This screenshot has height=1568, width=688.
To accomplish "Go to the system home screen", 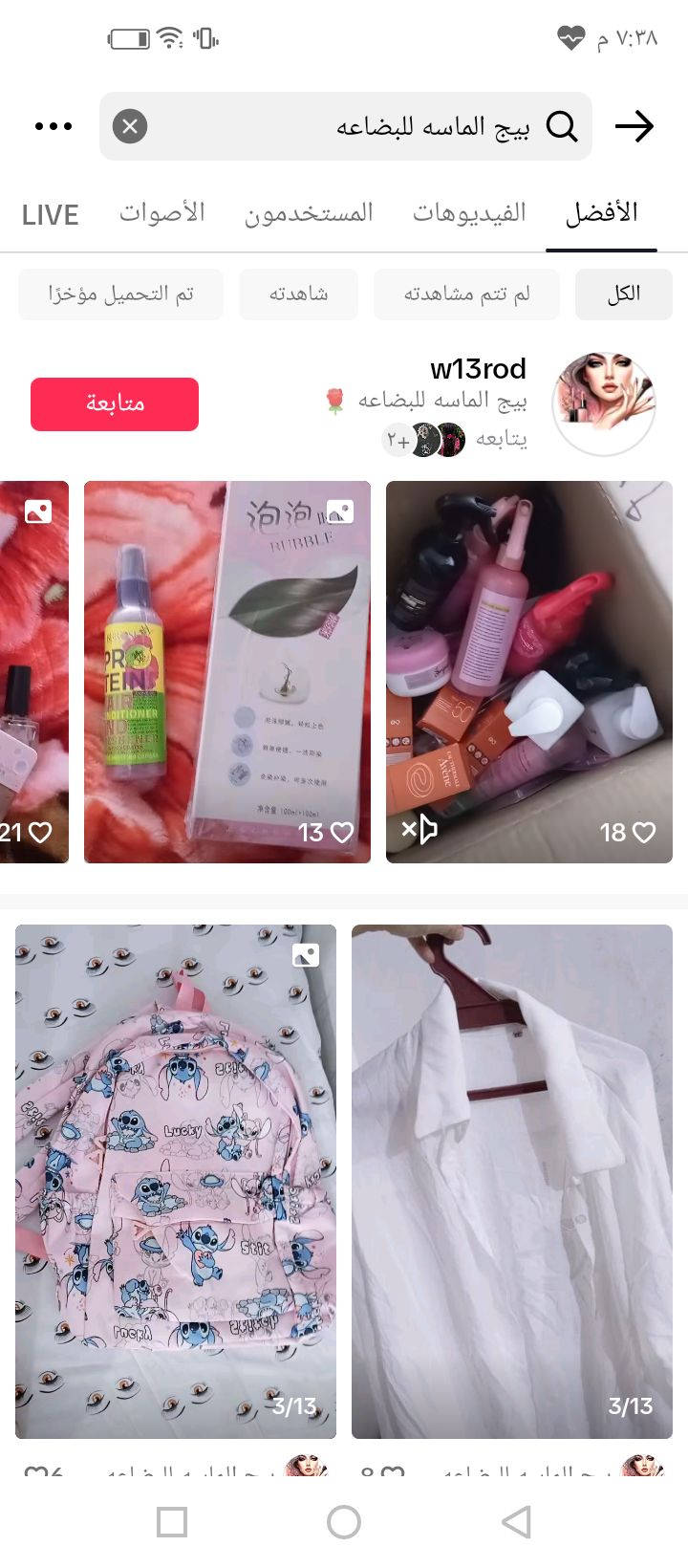I will click(x=344, y=1522).
